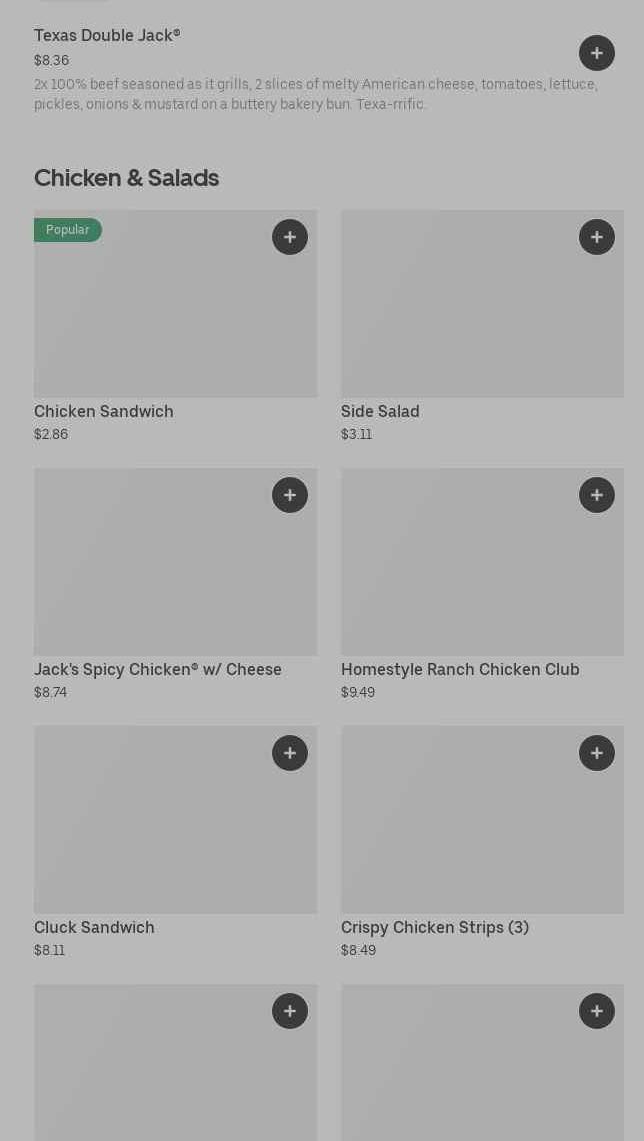Add Chicken Sandwich to the cart

pos(290,237)
